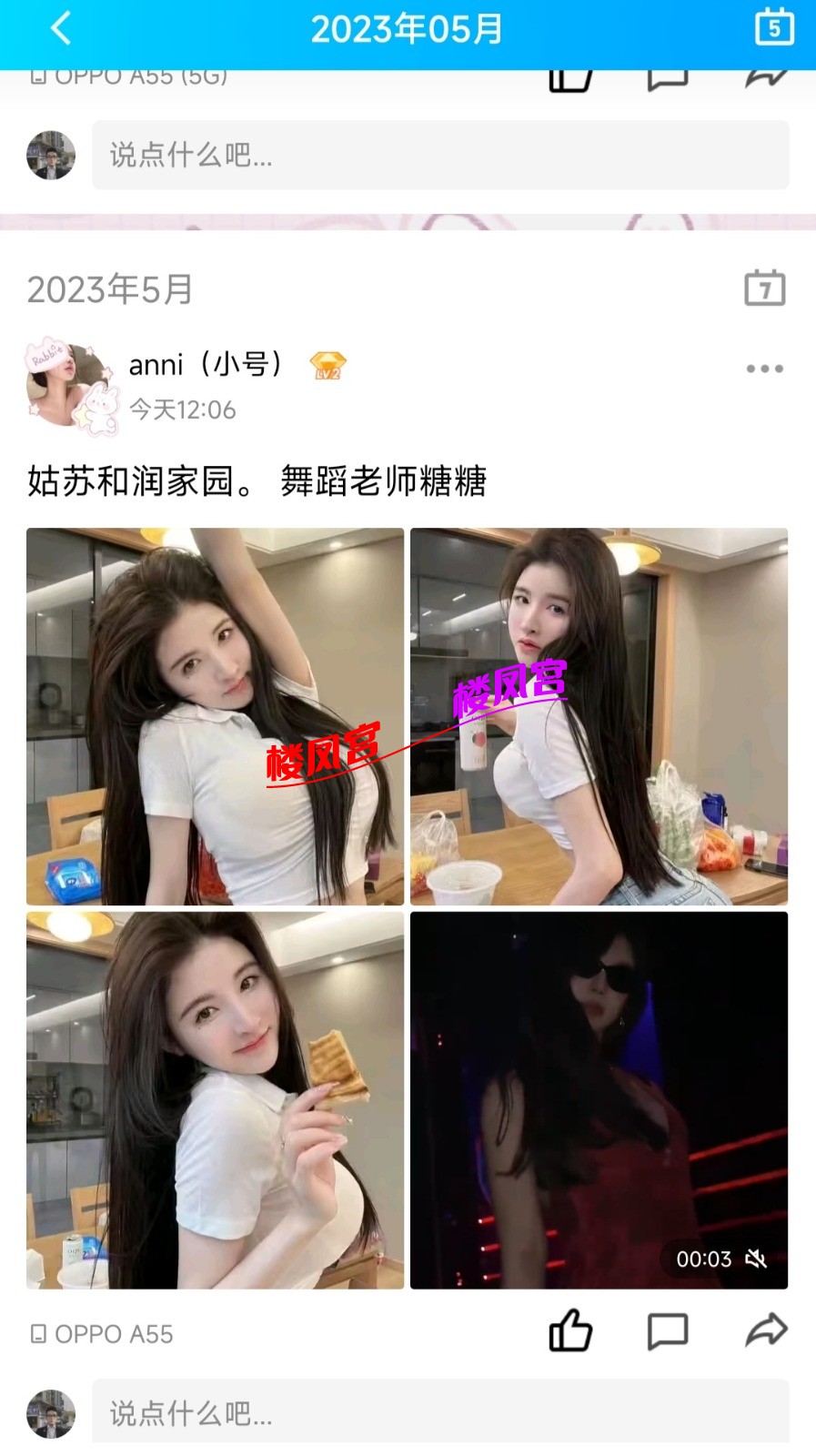The image size is (816, 1456).
Task: Share the post sent from OPPO A55
Action: click(x=766, y=1331)
